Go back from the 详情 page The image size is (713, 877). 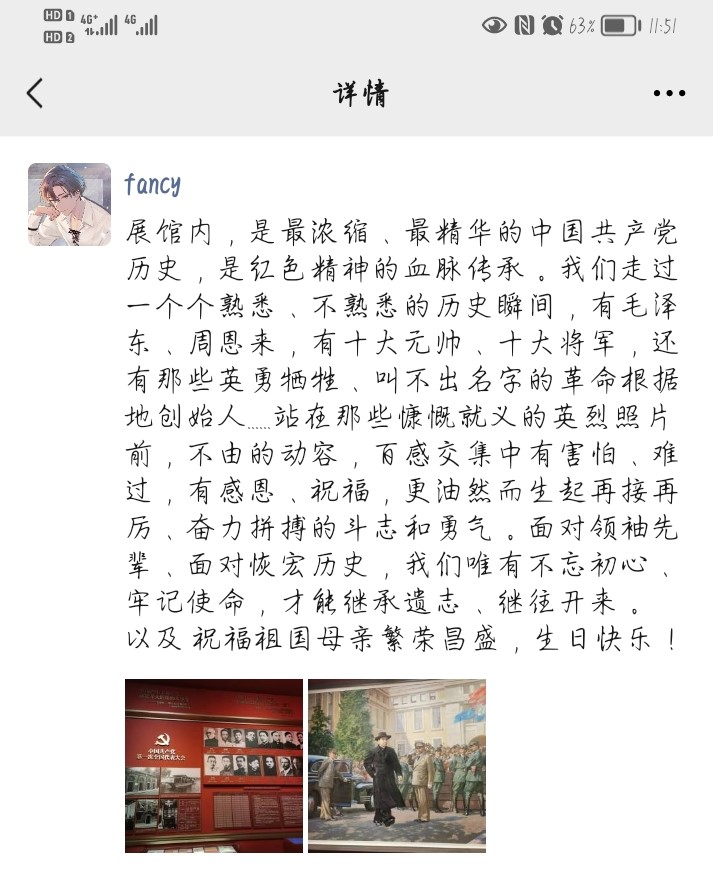pos(35,93)
